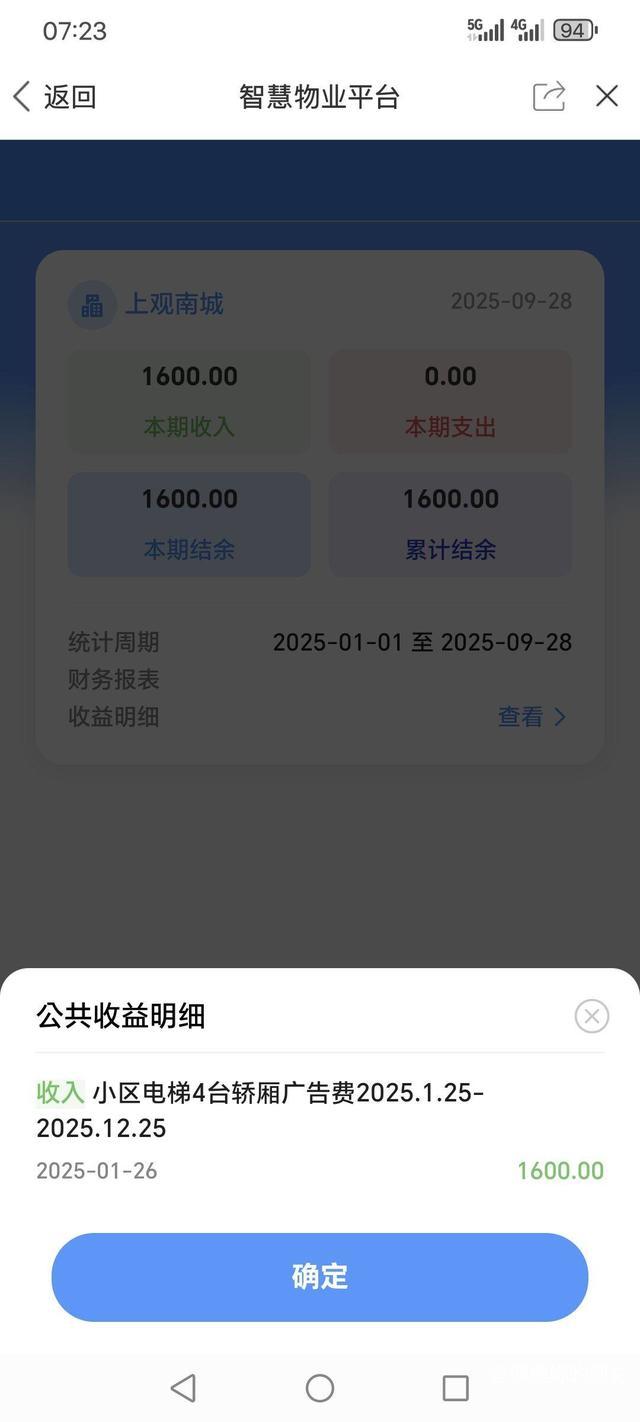Image resolution: width=640 pixels, height=1422 pixels.
Task: Open the recent apps view
Action: 455,1387
